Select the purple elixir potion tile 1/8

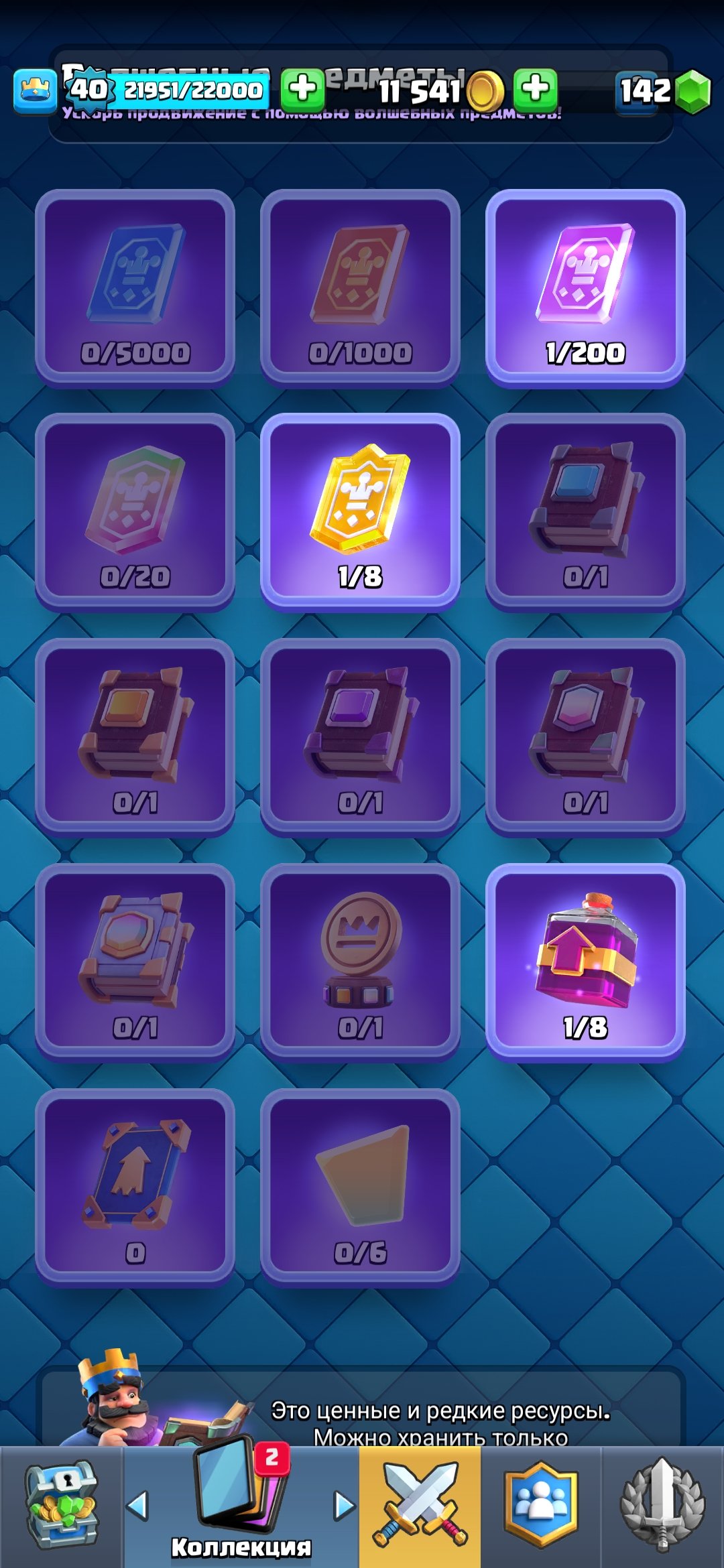click(x=585, y=962)
